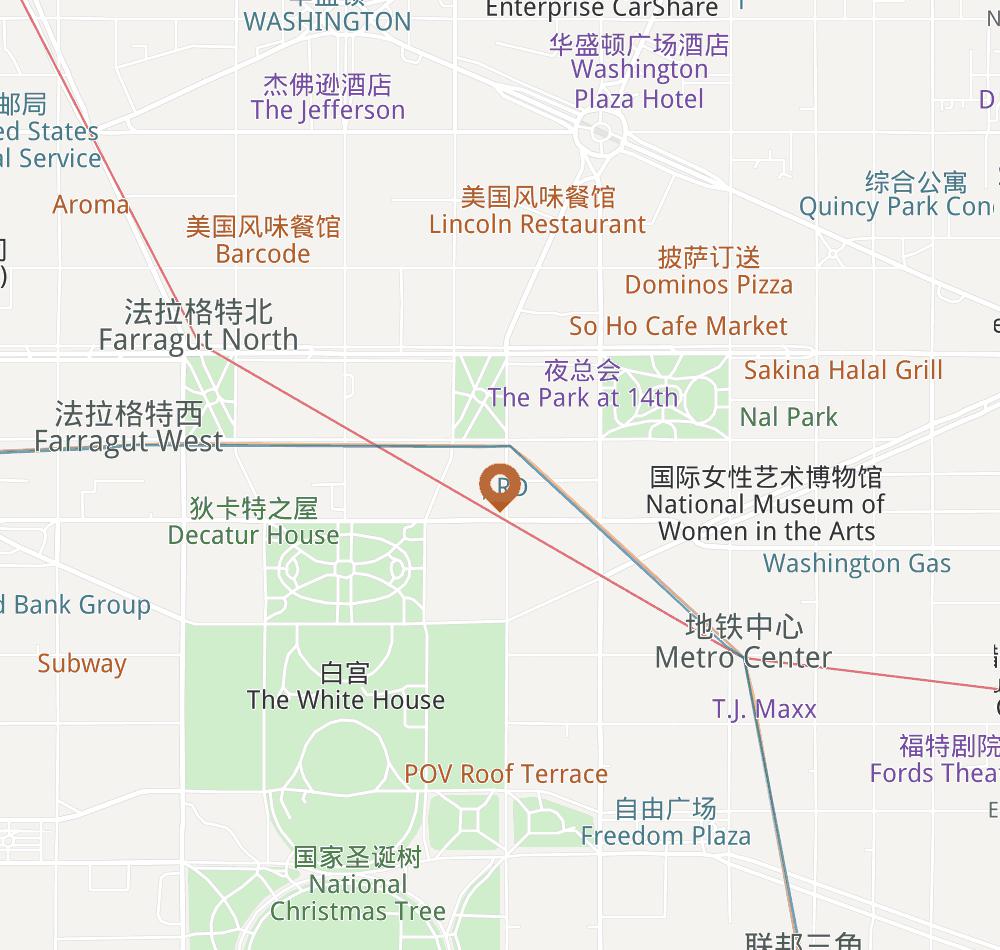Image resolution: width=1000 pixels, height=950 pixels.
Task: Tap the National Christmas Tree label
Action: point(357,885)
